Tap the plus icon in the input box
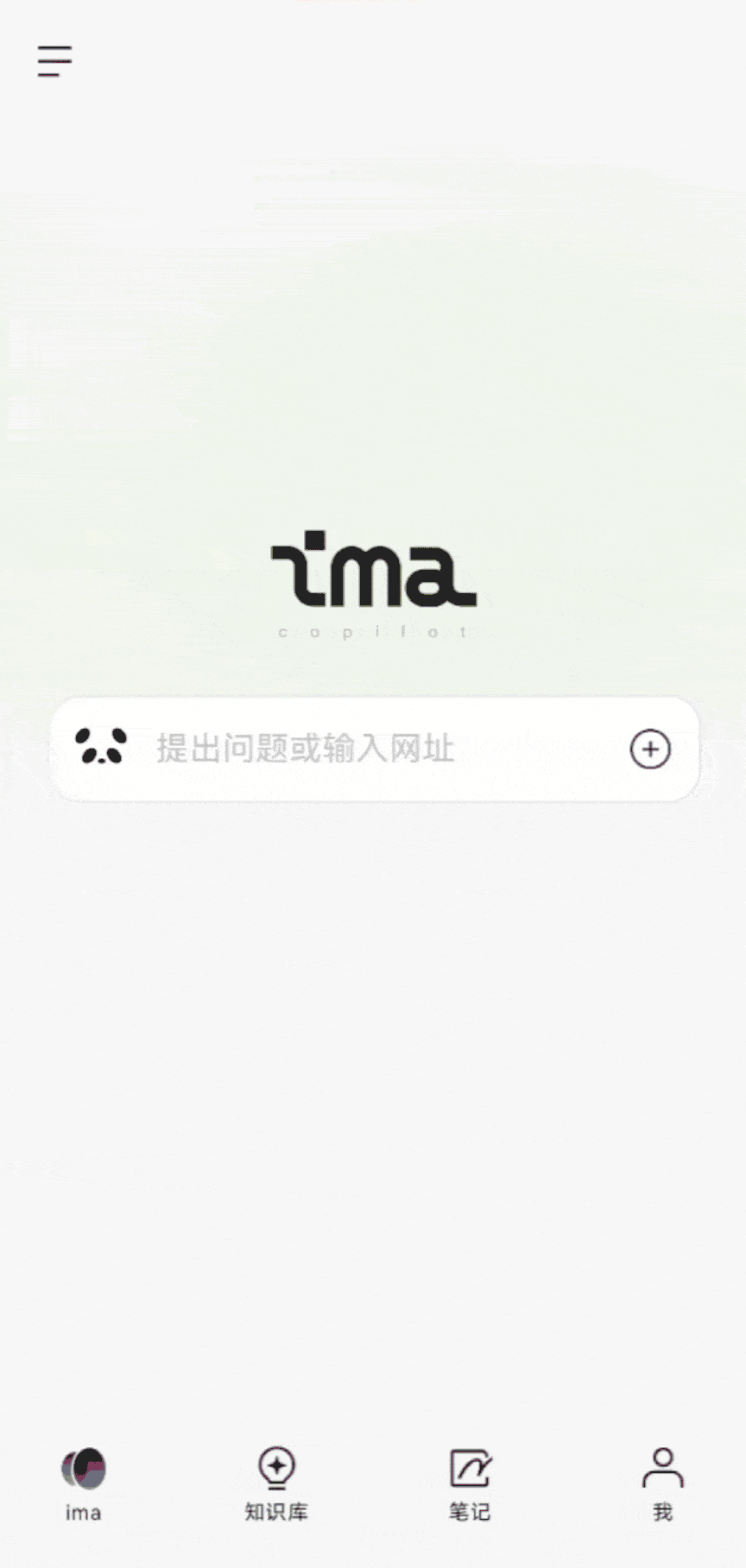Image resolution: width=746 pixels, height=1568 pixels. pyautogui.click(x=649, y=749)
